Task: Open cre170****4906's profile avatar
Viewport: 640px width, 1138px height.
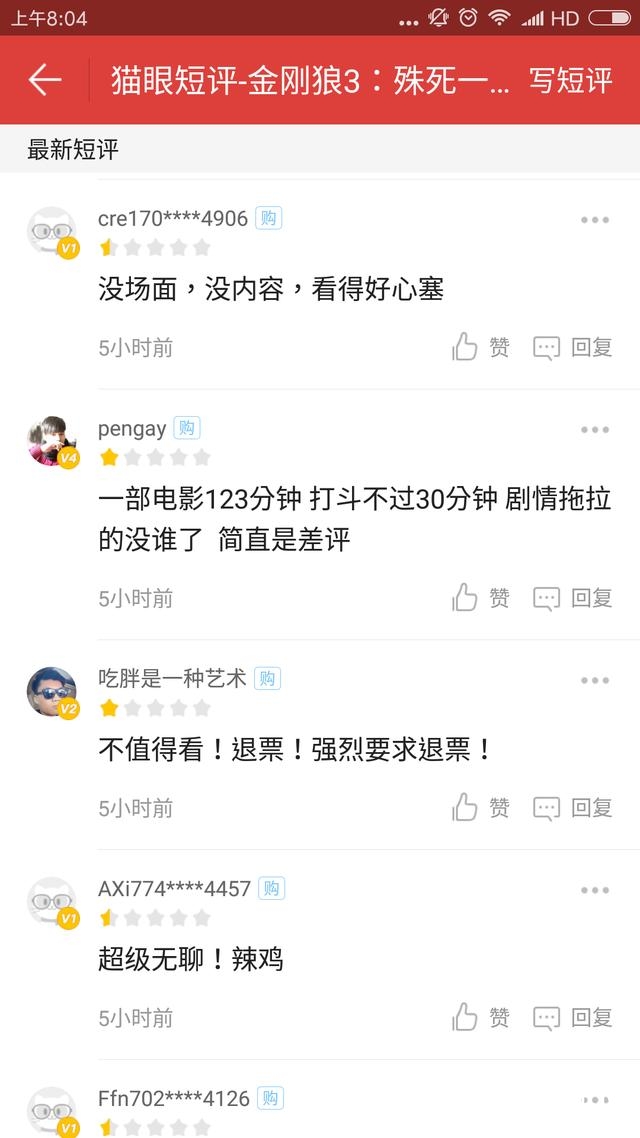Action: 52,231
